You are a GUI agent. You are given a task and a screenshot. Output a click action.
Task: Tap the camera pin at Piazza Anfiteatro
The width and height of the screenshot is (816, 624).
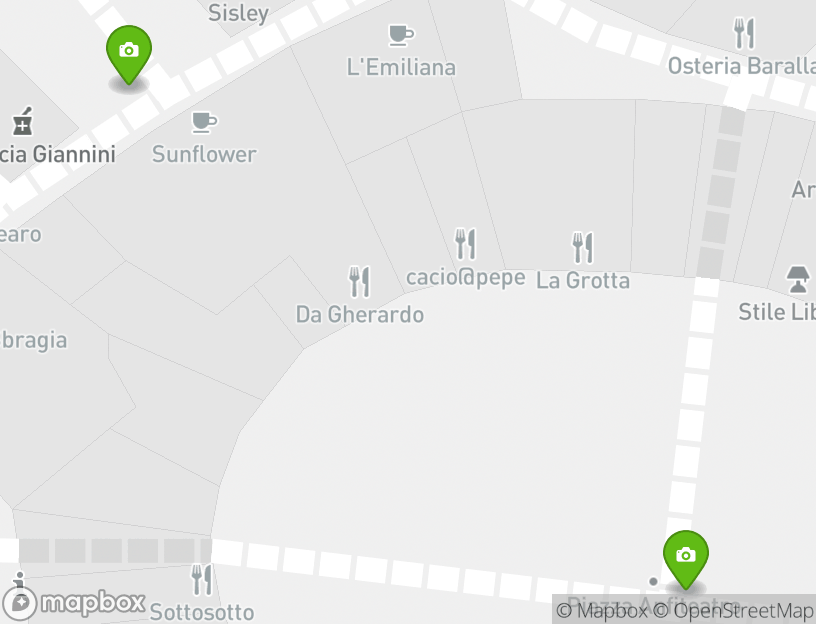coord(685,557)
